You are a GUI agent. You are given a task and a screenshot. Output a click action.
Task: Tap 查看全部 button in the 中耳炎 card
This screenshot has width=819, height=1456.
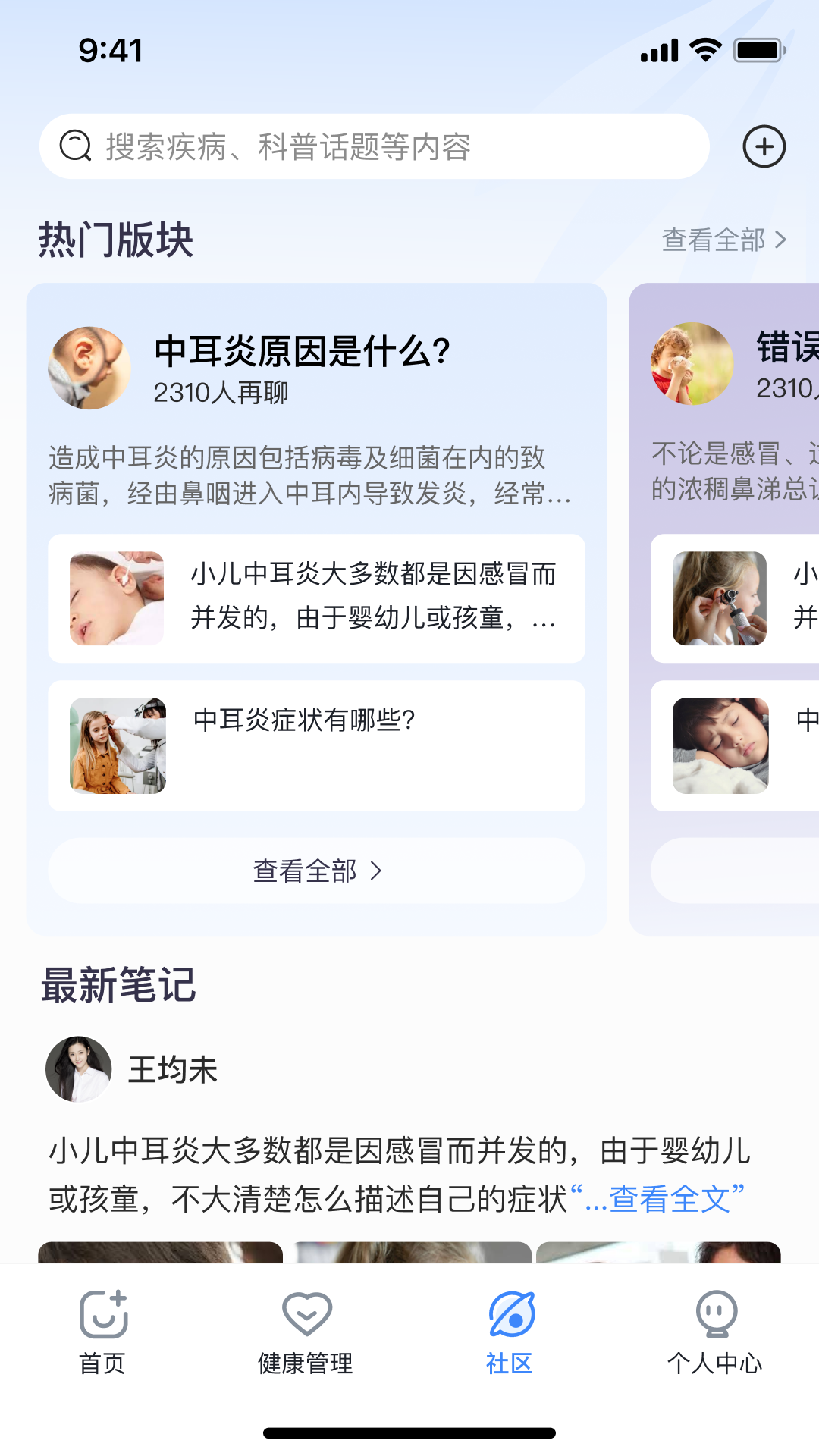click(x=316, y=871)
